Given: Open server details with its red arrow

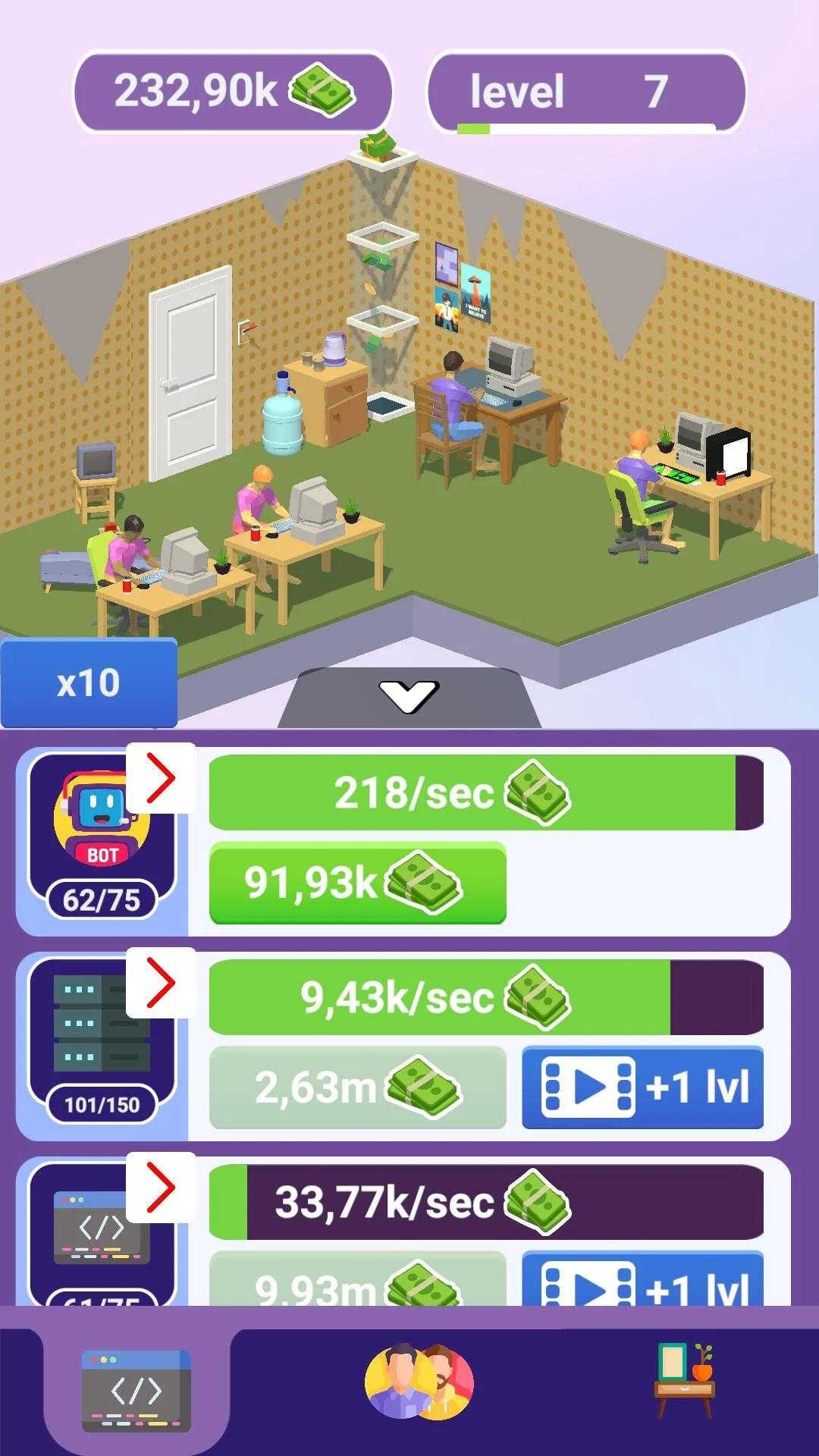Looking at the screenshot, I should click(x=161, y=983).
